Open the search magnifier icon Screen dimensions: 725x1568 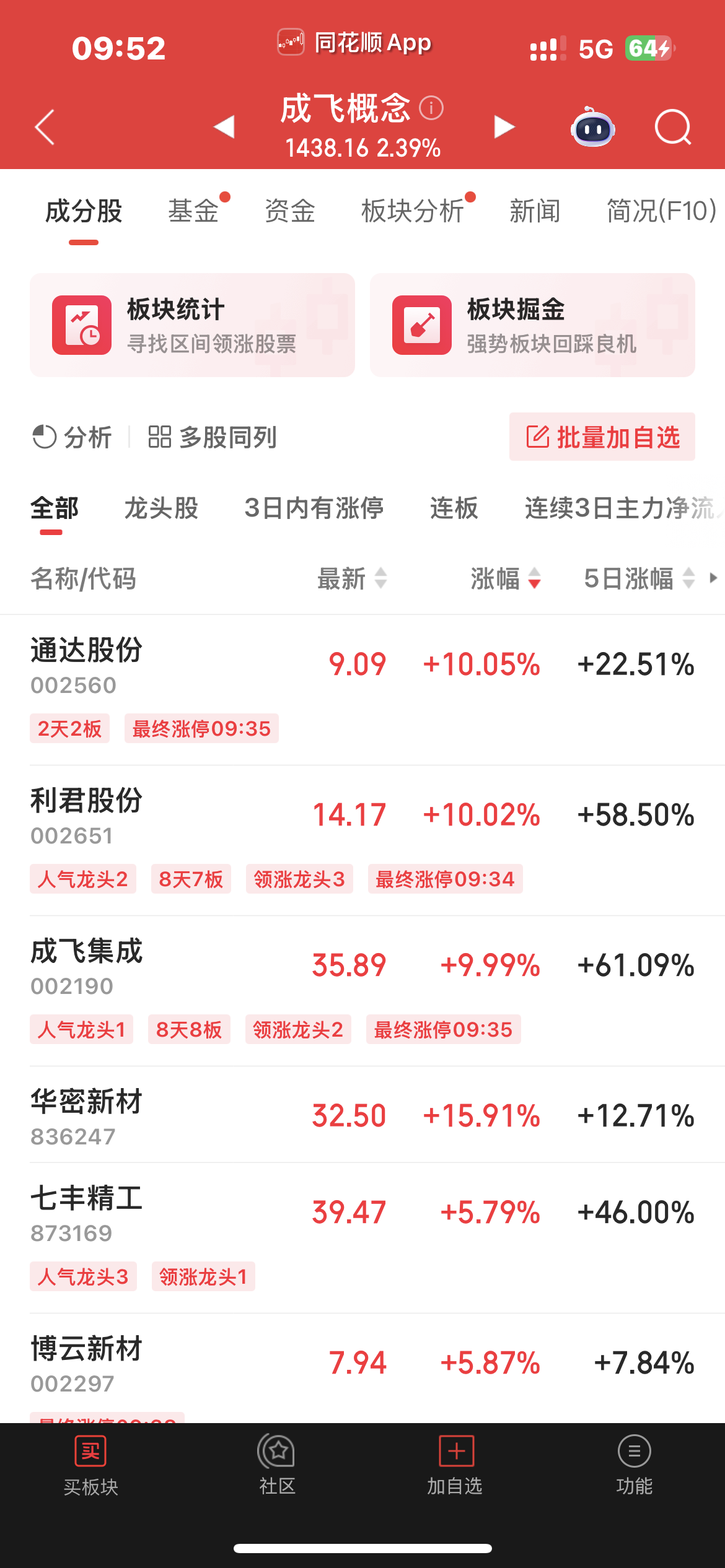click(x=672, y=128)
